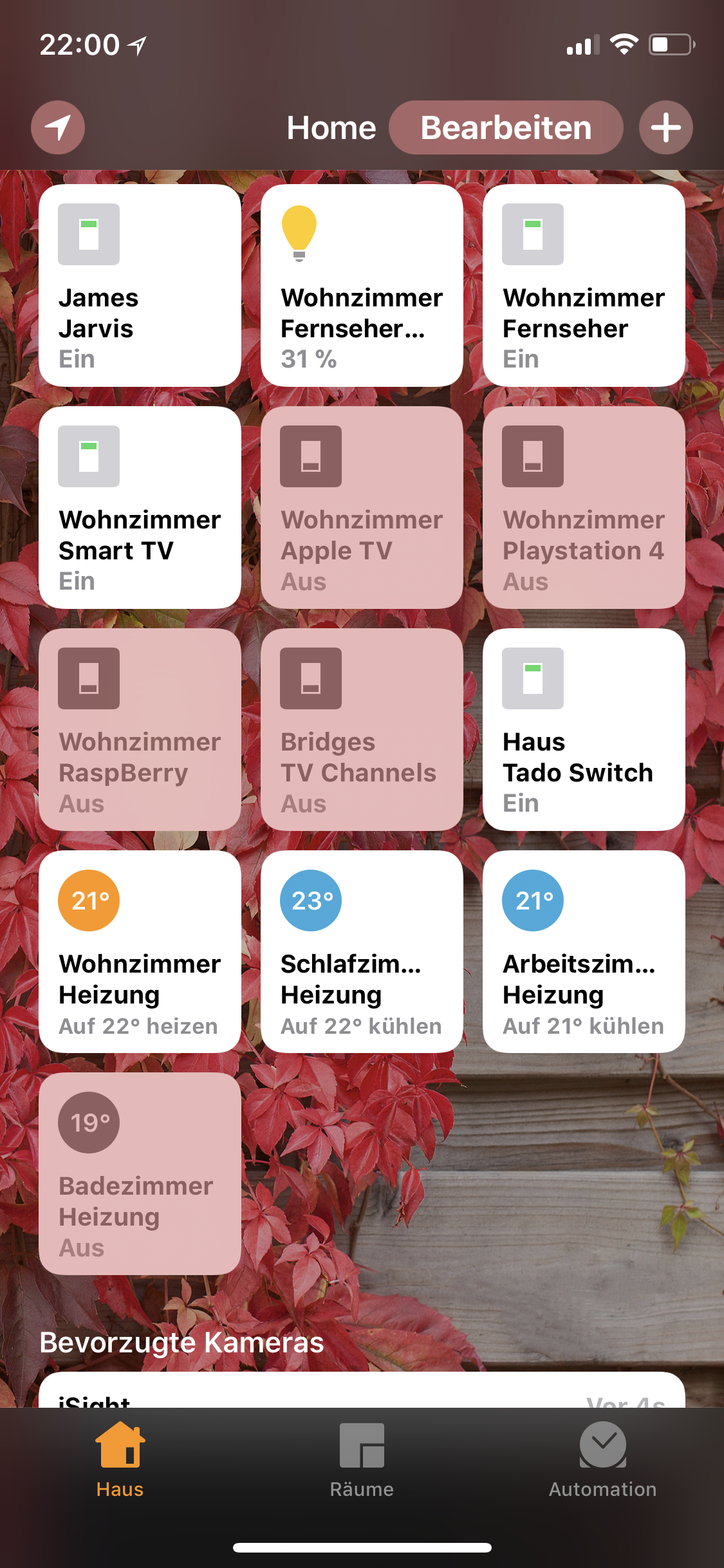Select the Badezimmer Heizung tile
The height and width of the screenshot is (1568, 724).
pos(140,1174)
